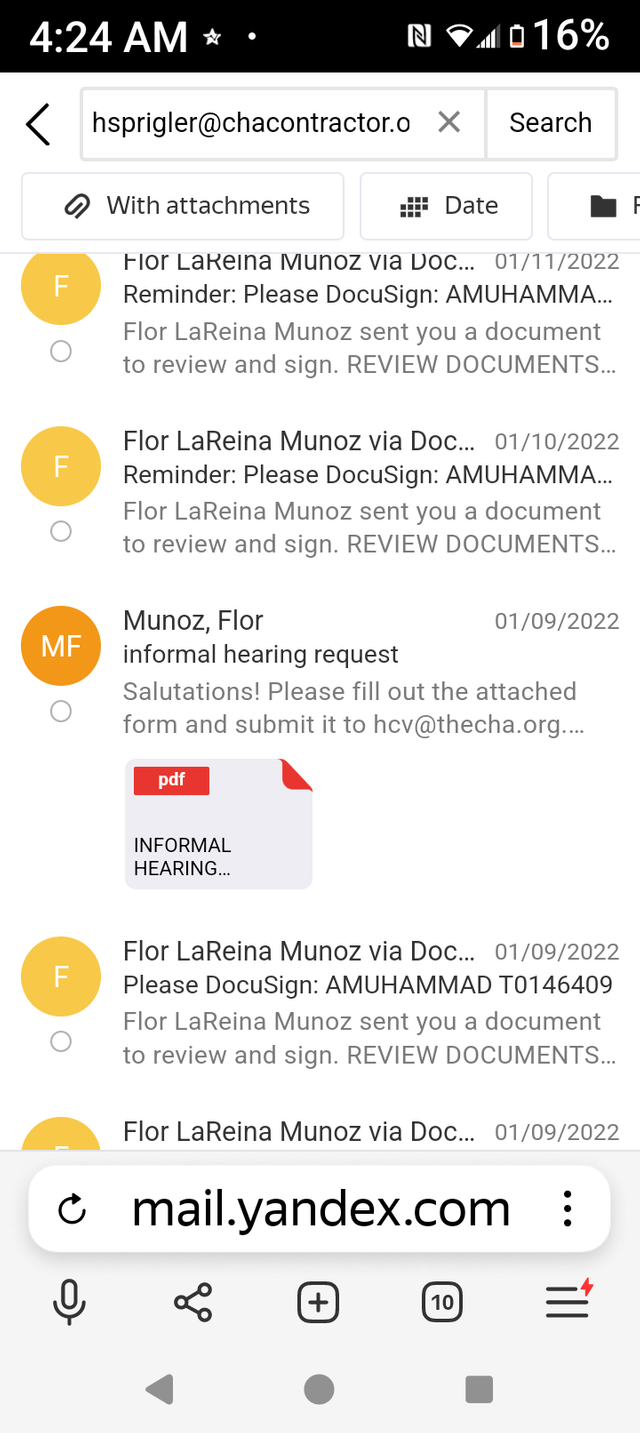Image resolution: width=640 pixels, height=1433 pixels.
Task: Start voice search with the microphone
Action: coord(69,1302)
